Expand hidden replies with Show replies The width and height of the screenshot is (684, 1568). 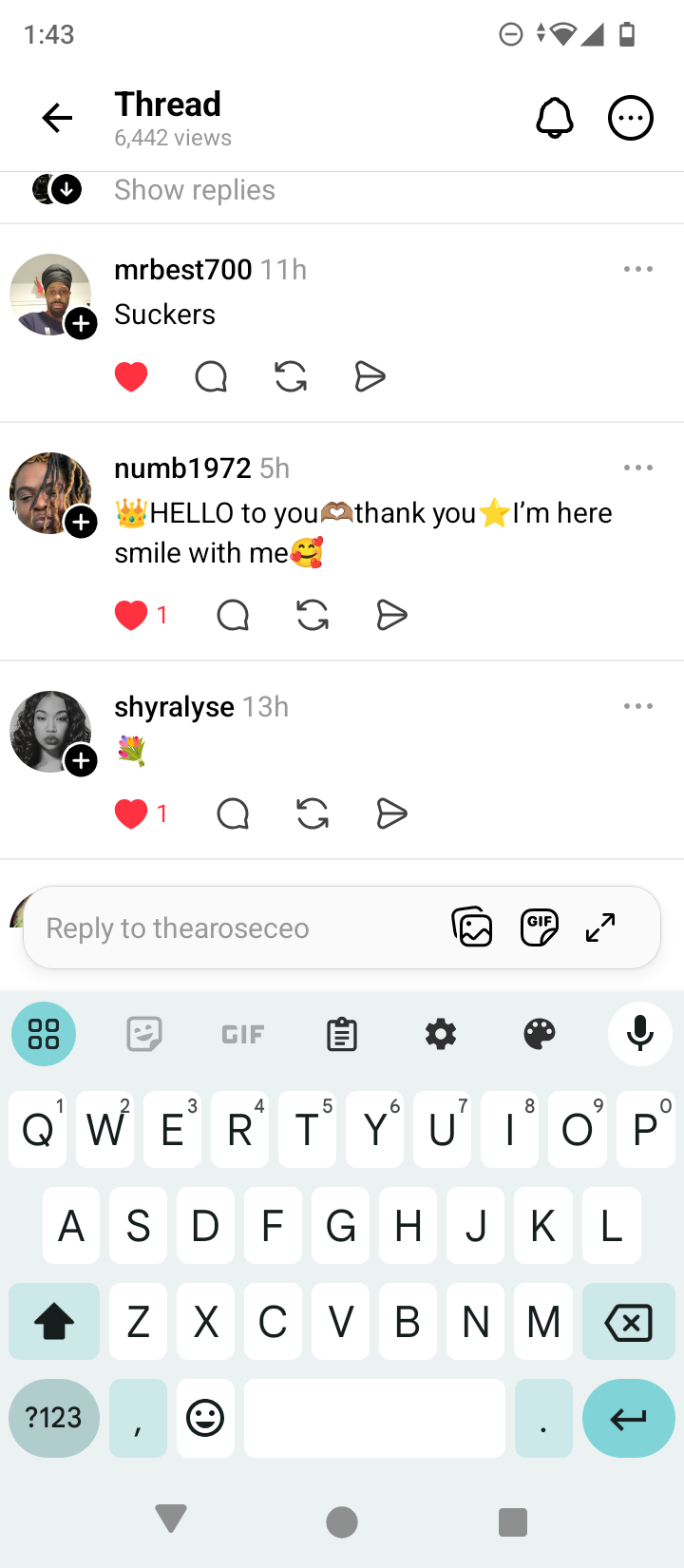pos(195,190)
